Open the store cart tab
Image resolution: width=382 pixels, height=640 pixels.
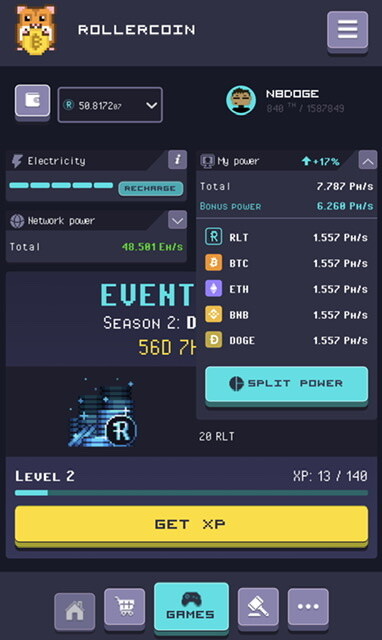click(x=124, y=607)
